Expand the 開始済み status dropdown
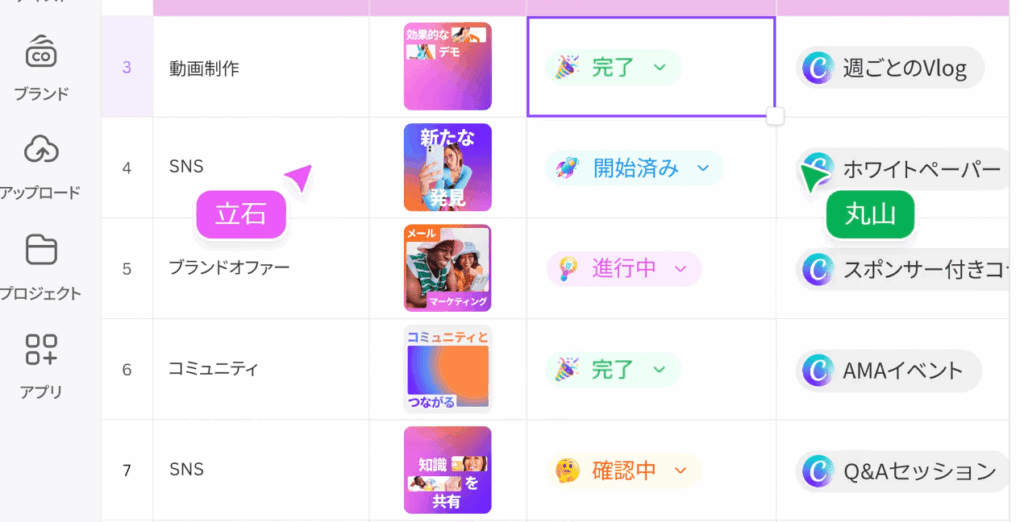Screen dimensions: 1024x522 pyautogui.click(x=703, y=168)
